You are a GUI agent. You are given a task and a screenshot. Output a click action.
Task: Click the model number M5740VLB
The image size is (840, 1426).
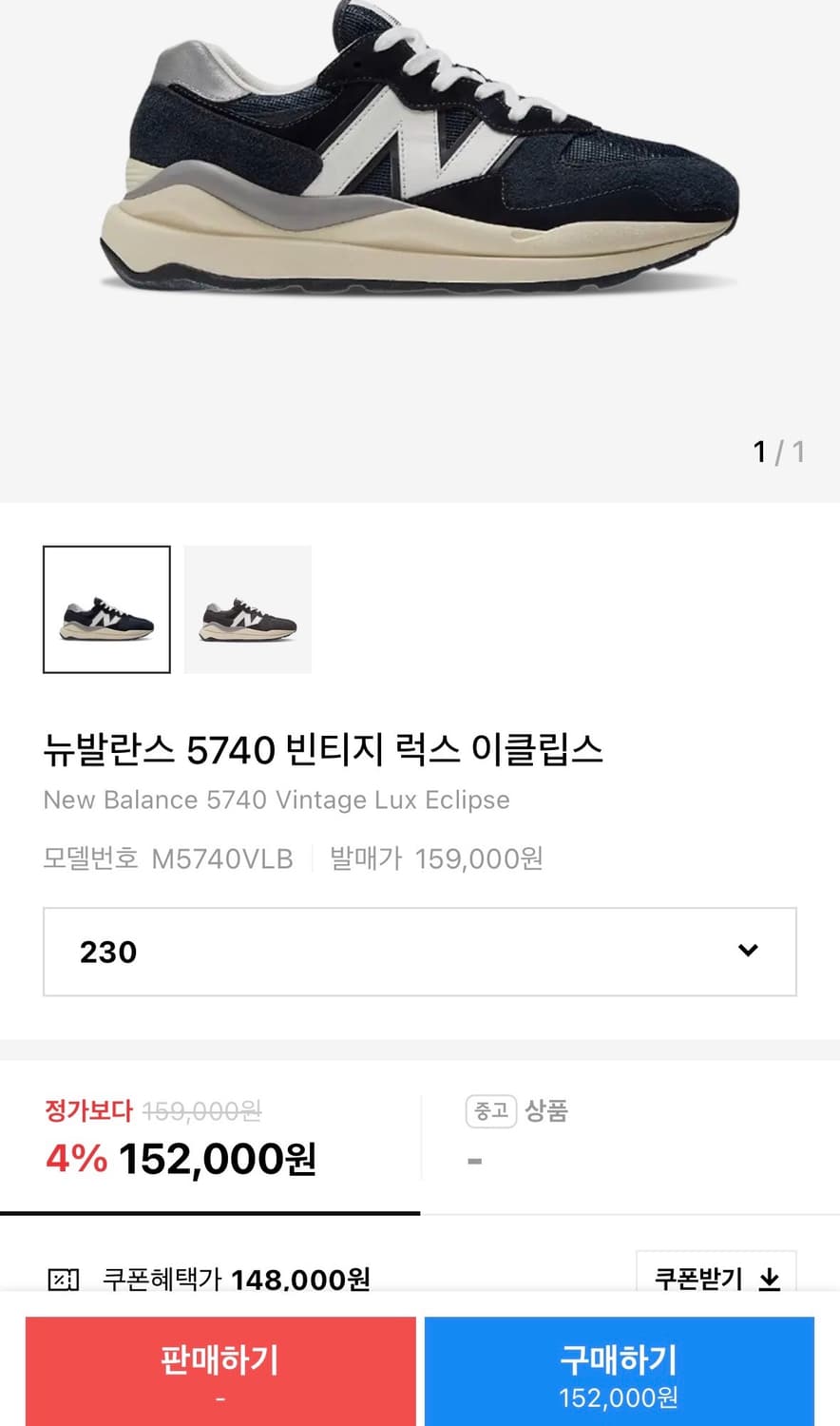tap(222, 858)
